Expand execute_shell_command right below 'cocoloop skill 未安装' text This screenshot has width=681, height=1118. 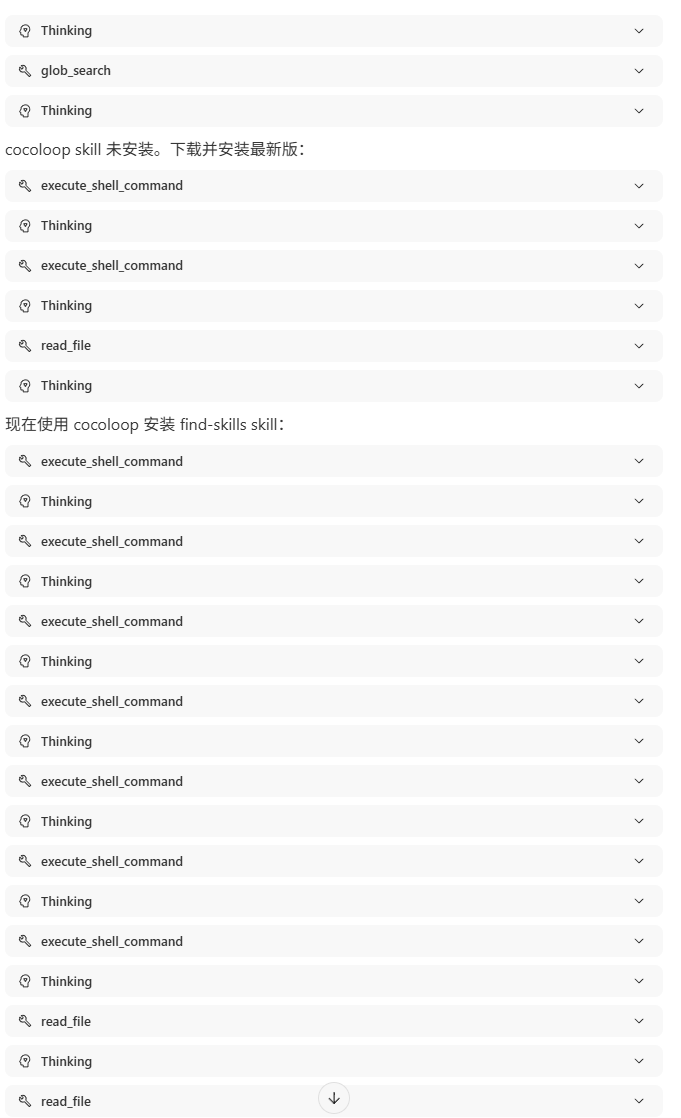[x=334, y=185]
